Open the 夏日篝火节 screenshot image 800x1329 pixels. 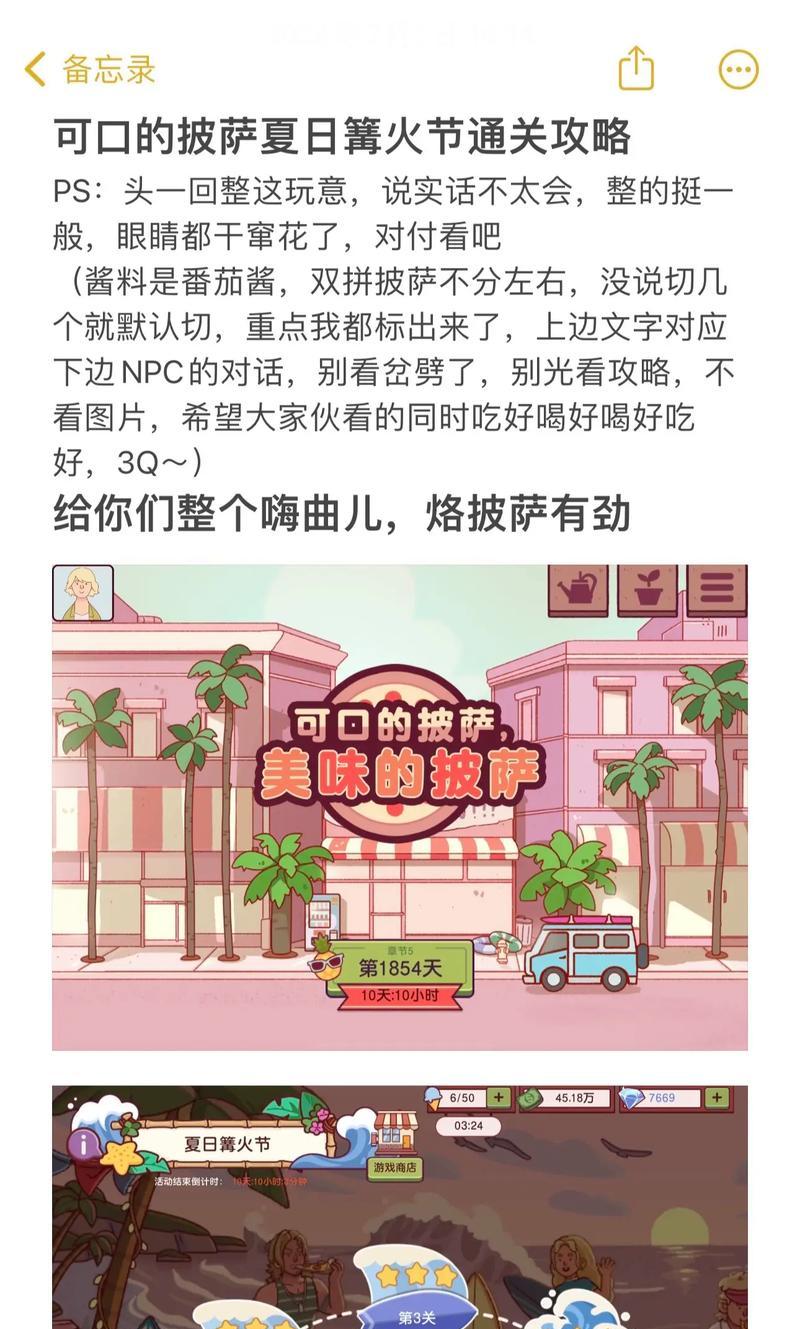pos(400,1207)
